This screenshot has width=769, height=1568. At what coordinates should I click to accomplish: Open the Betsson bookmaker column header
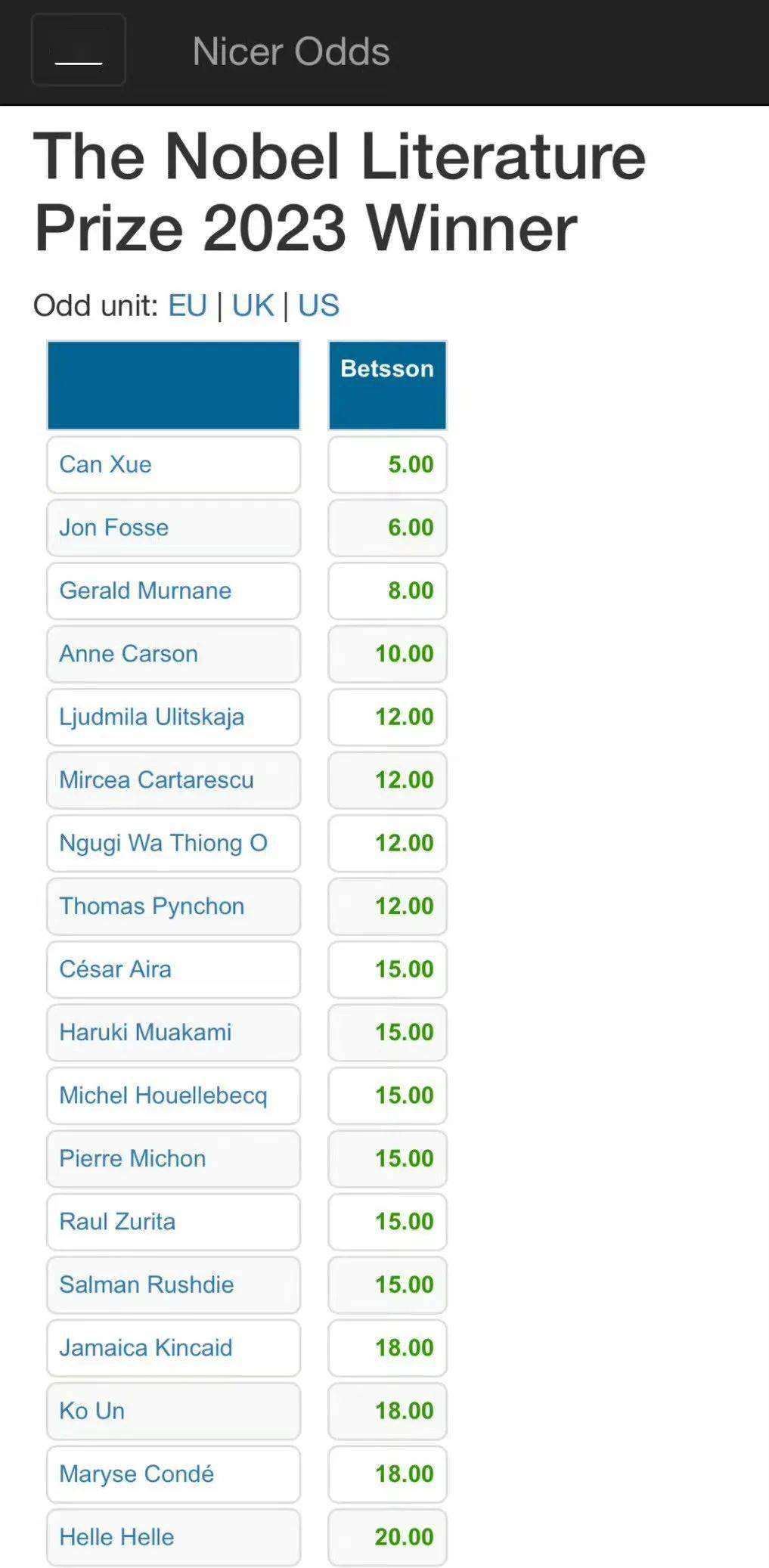[x=387, y=385]
